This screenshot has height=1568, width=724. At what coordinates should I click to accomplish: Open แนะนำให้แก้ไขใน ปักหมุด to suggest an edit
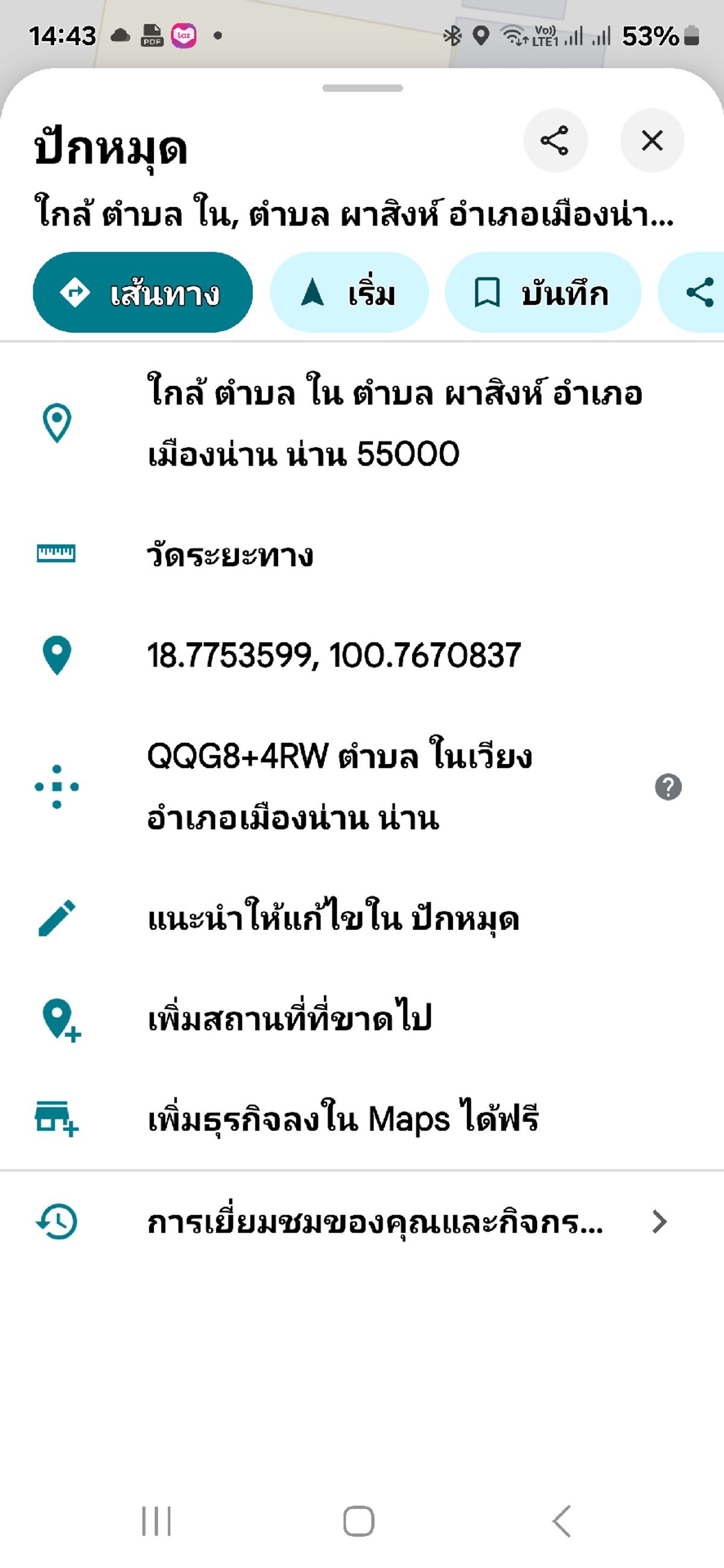(361, 918)
